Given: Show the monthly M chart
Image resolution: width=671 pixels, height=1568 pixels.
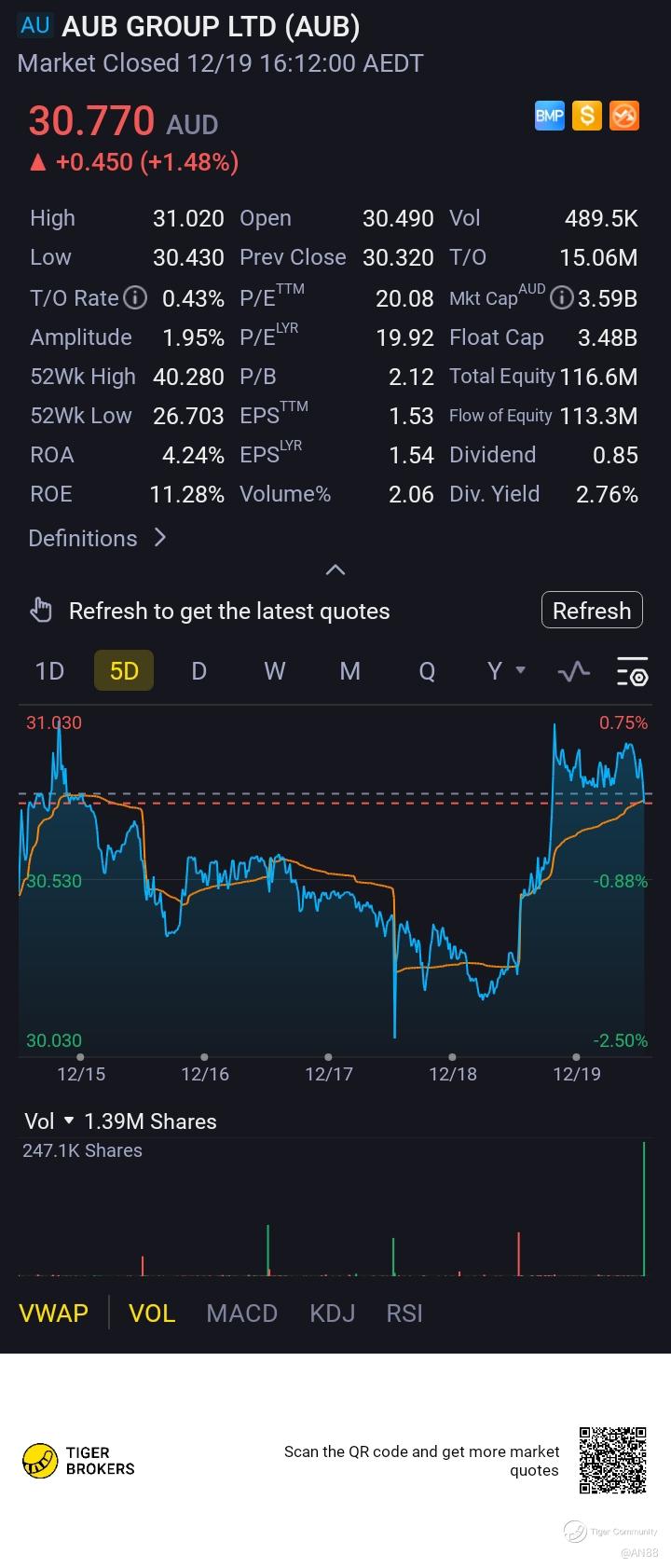Looking at the screenshot, I should pyautogui.click(x=350, y=671).
